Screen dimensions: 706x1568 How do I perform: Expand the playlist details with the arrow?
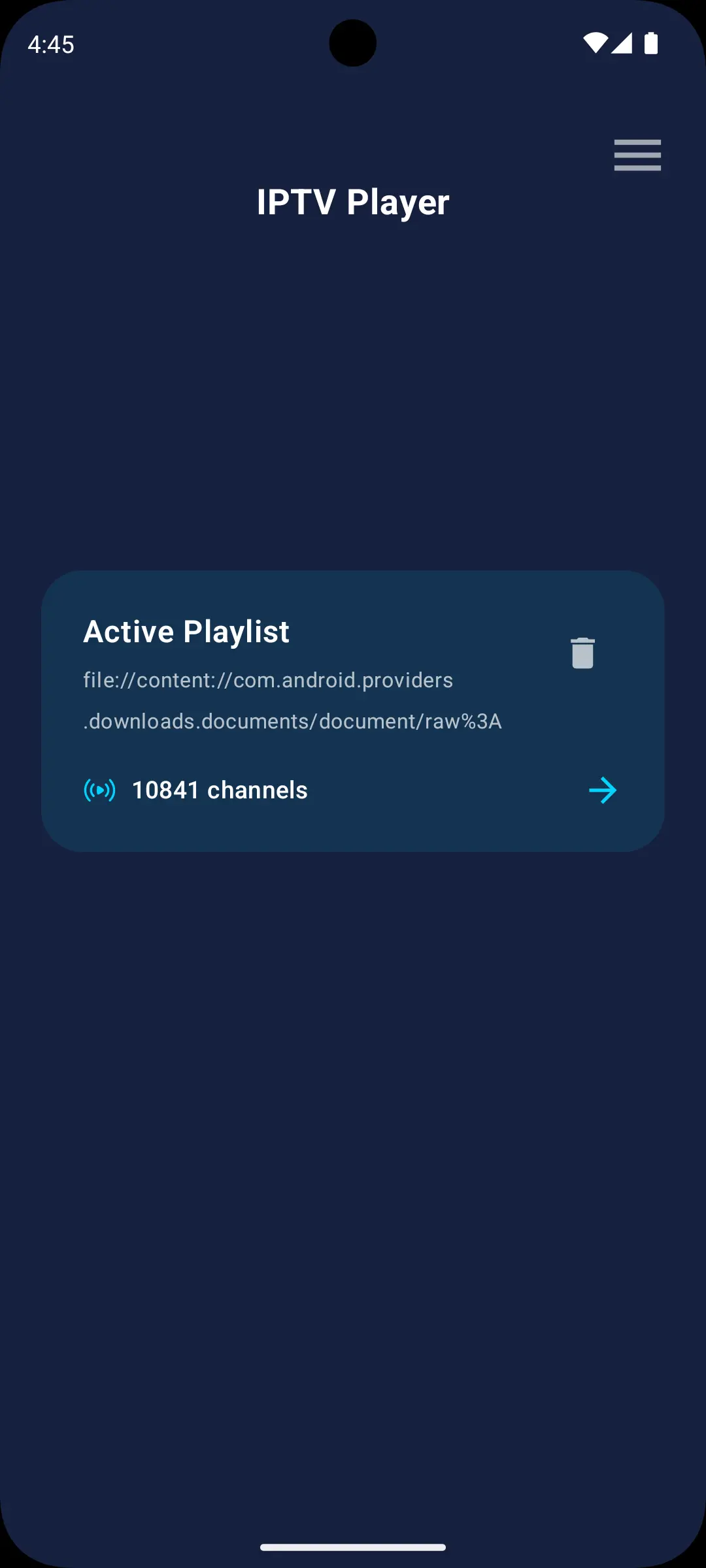[x=603, y=790]
